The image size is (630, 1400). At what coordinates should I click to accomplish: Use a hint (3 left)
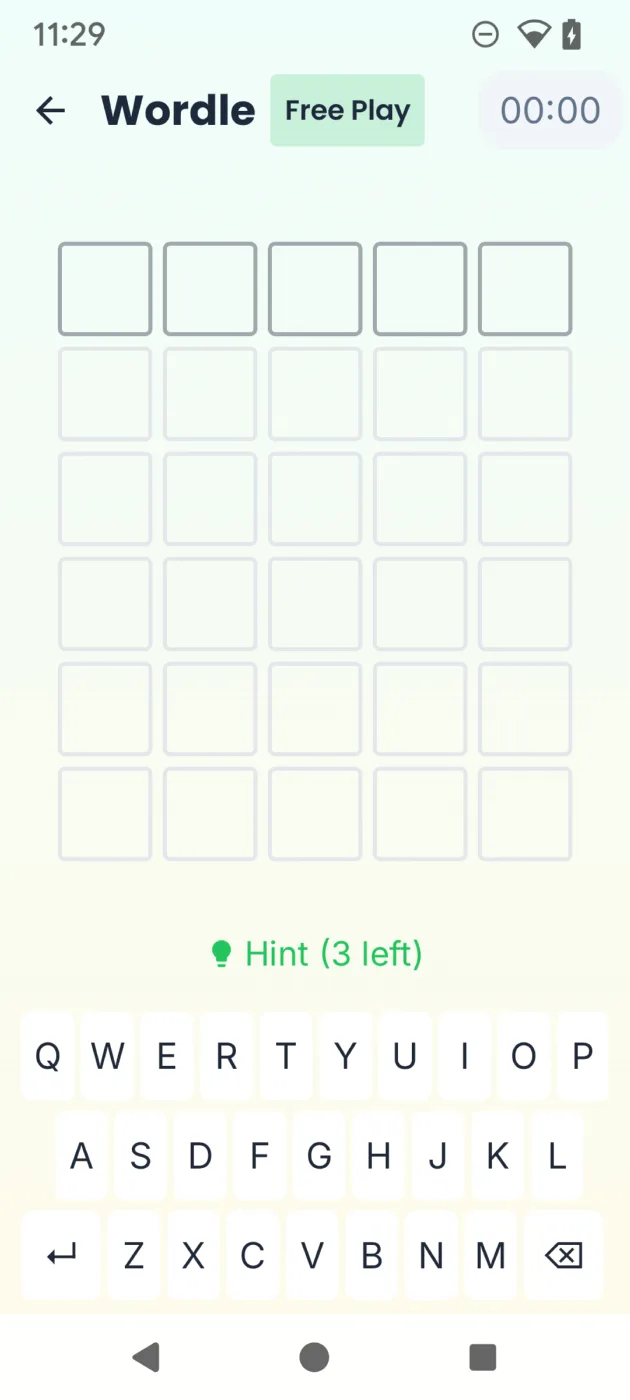(x=317, y=953)
